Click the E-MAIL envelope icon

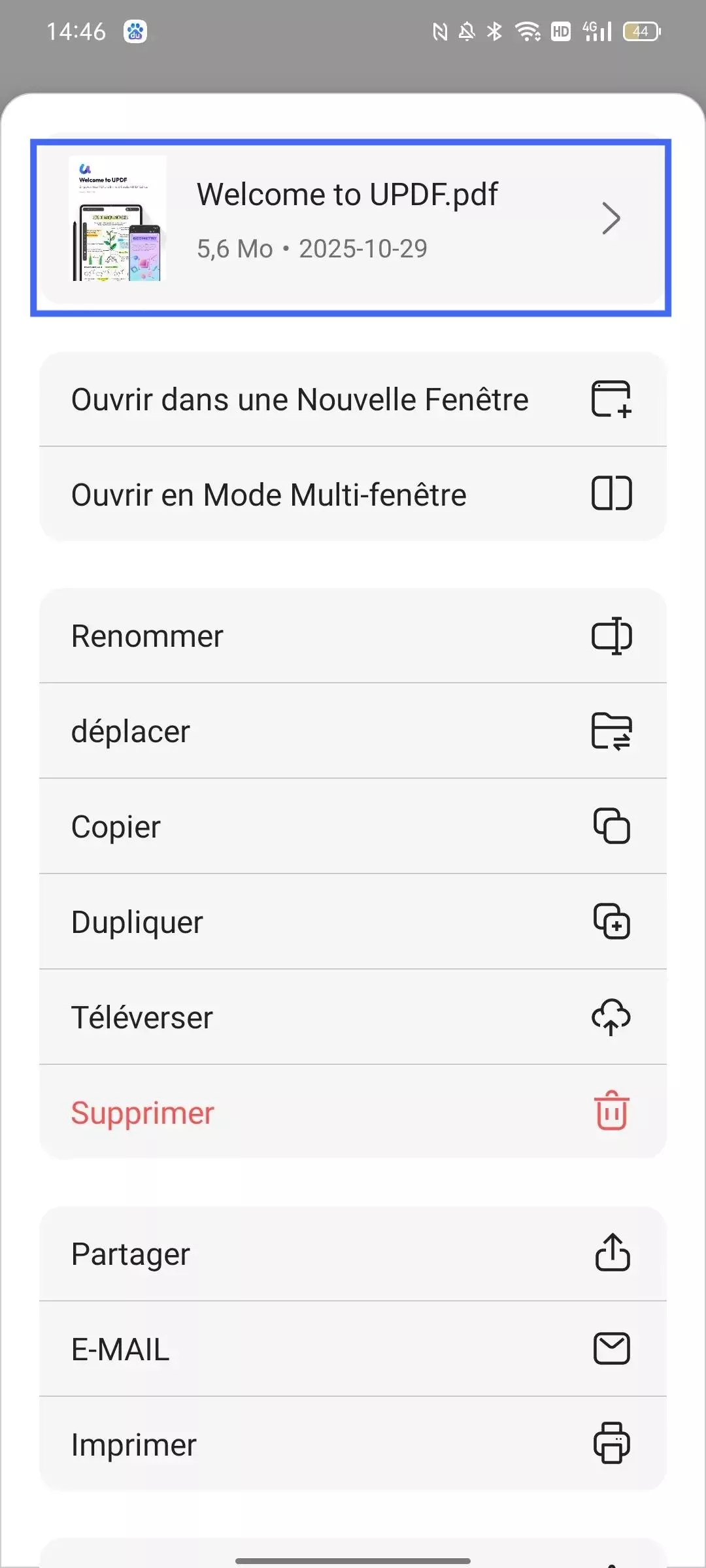(613, 1348)
